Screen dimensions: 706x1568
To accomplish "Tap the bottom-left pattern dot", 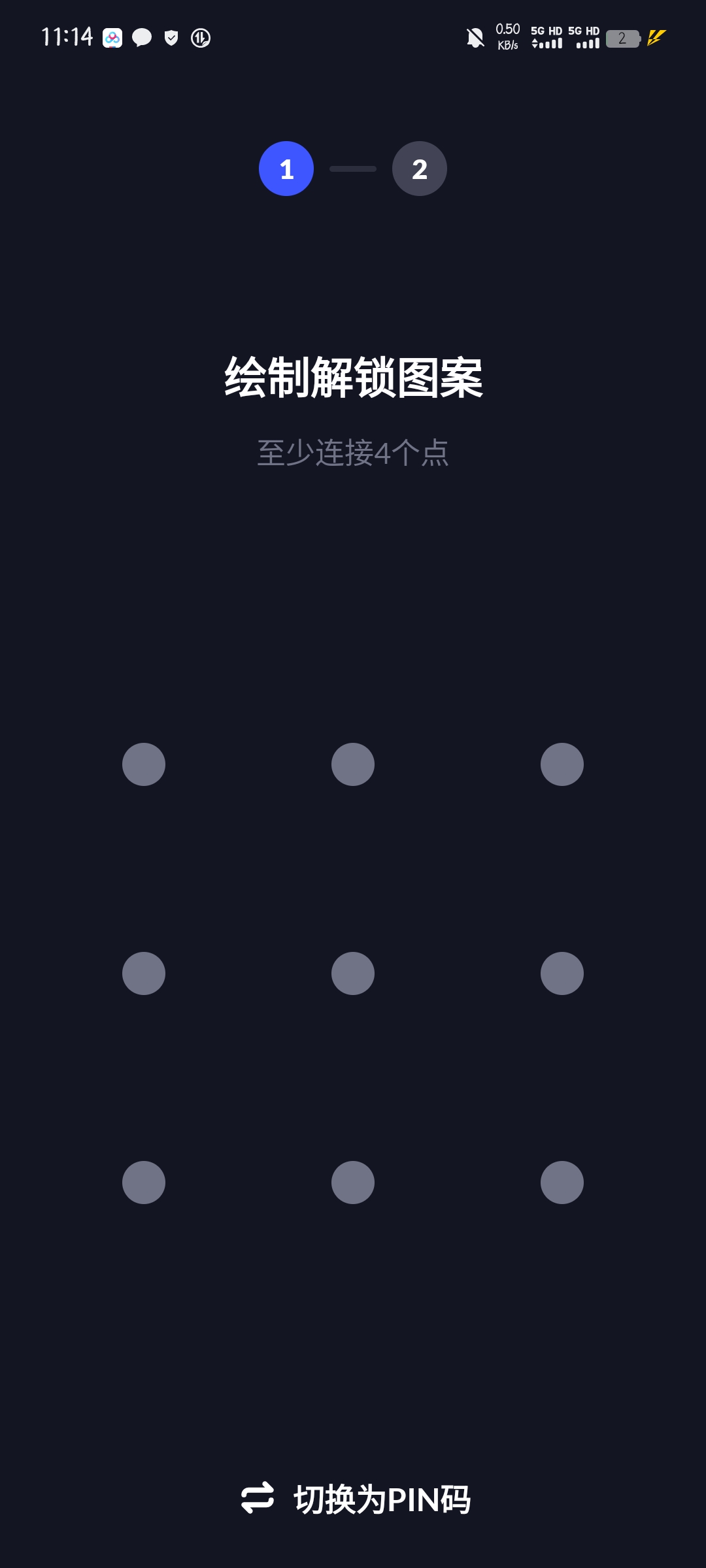I will (x=144, y=1183).
